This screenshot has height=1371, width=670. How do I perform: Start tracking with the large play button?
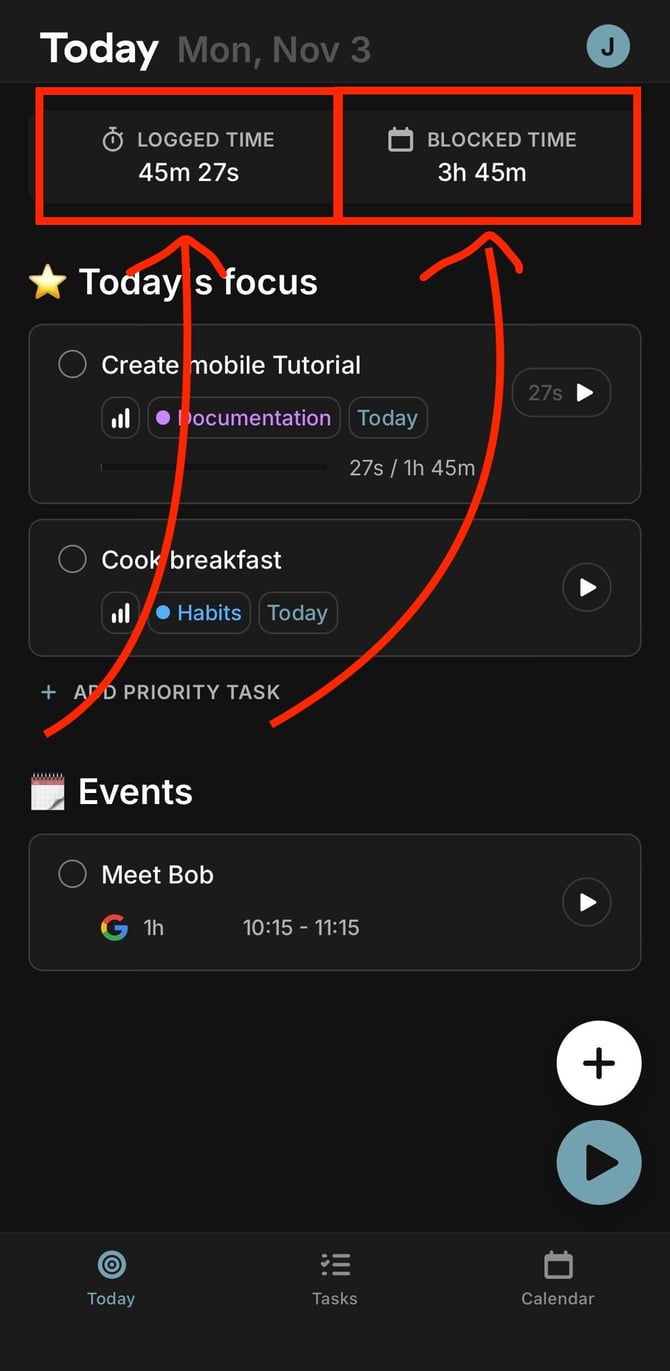598,1162
